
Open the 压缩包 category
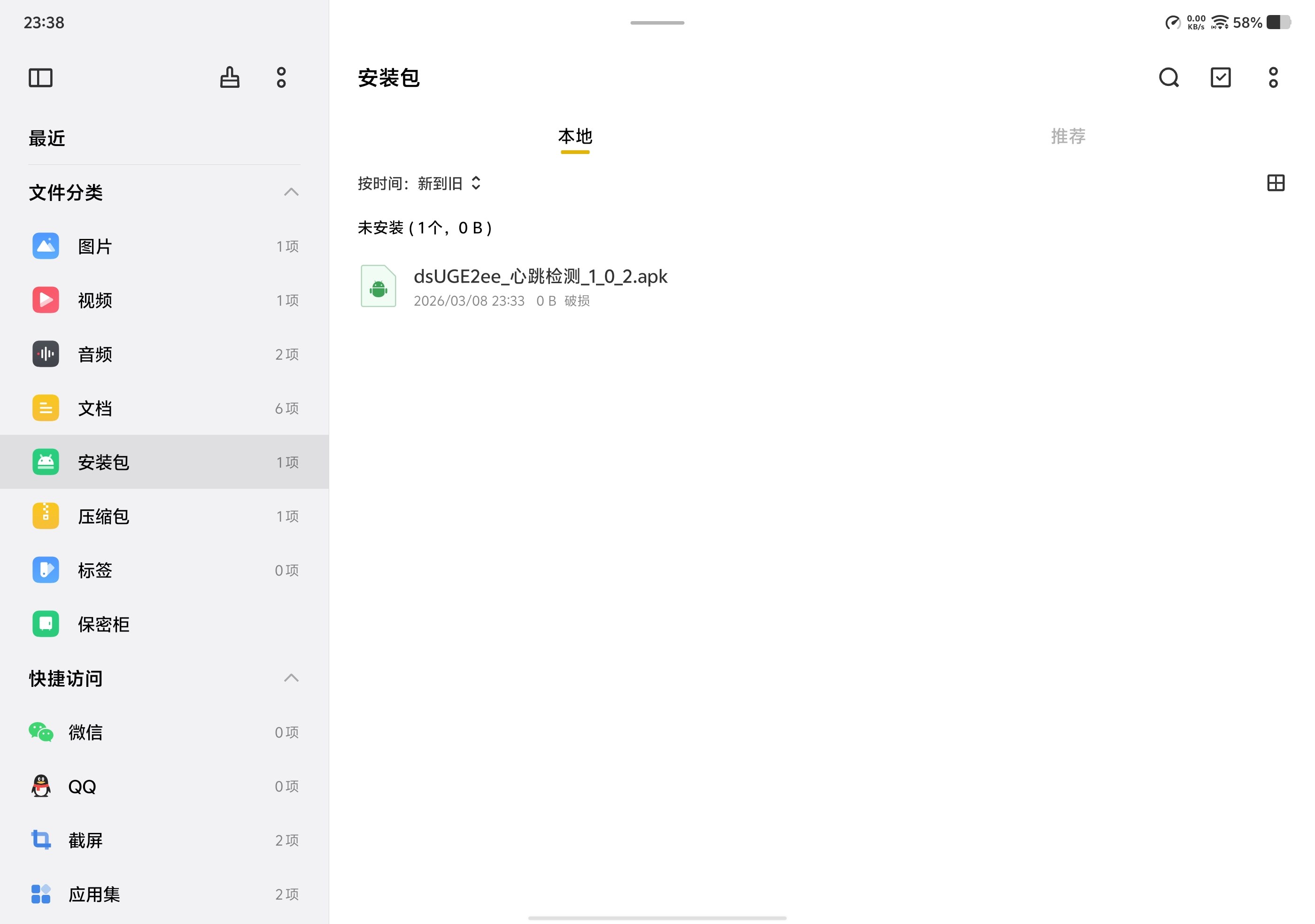pos(103,516)
